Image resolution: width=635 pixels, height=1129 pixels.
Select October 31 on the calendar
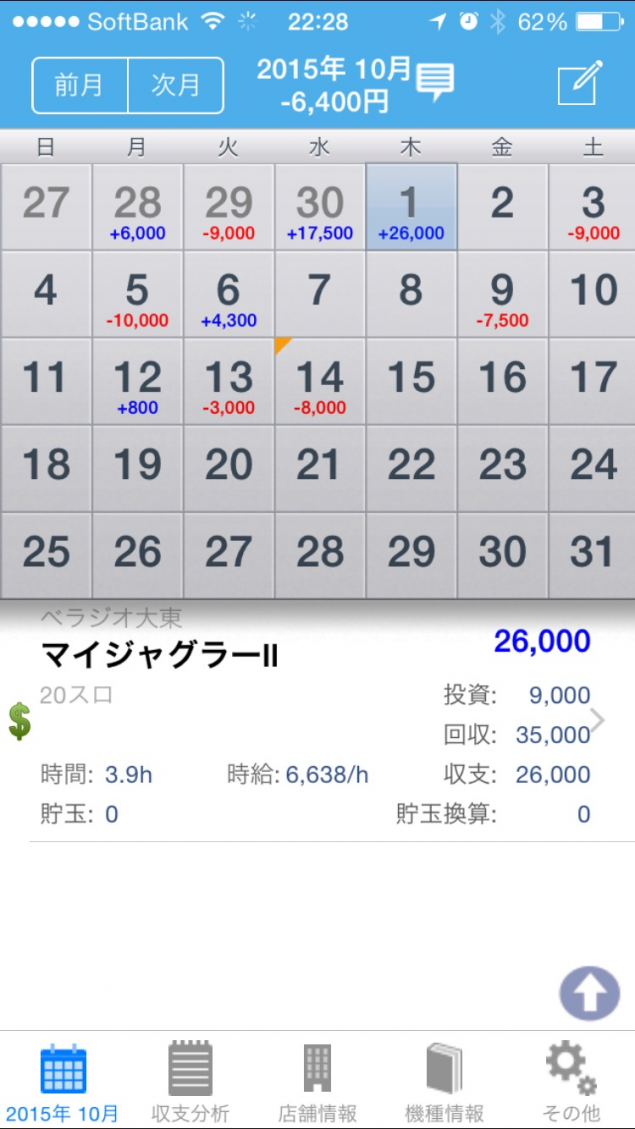pos(593,555)
